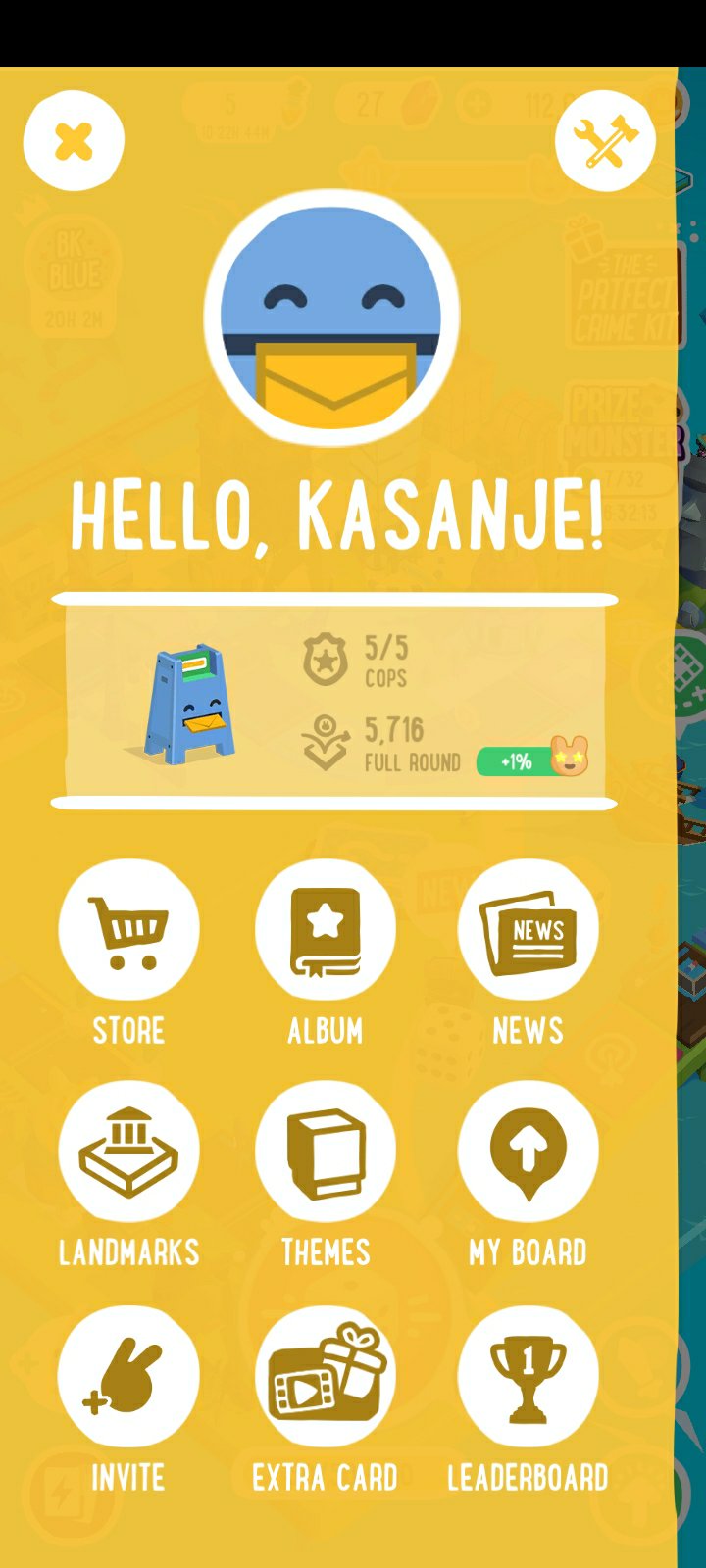
Task: Invite a friend
Action: [x=128, y=1376]
